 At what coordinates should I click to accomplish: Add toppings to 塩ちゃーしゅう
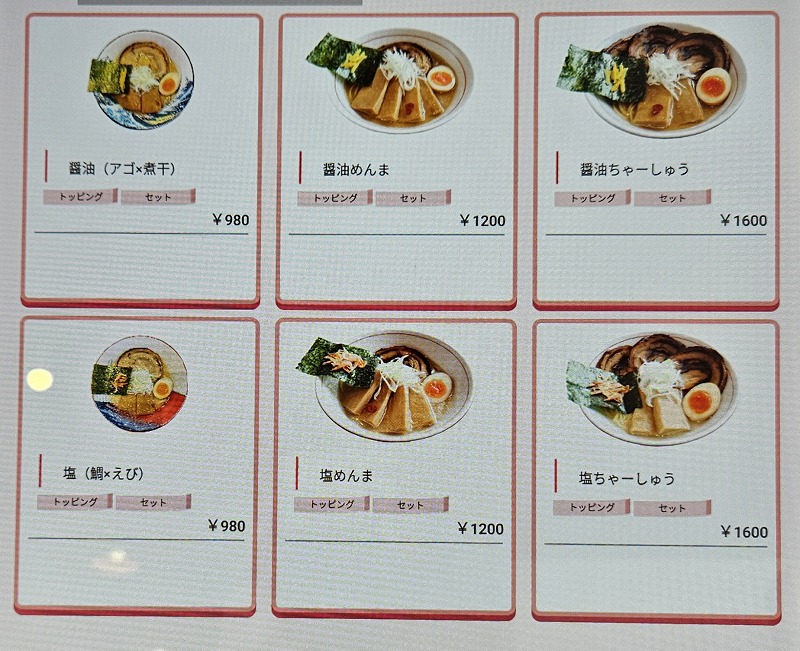click(591, 507)
